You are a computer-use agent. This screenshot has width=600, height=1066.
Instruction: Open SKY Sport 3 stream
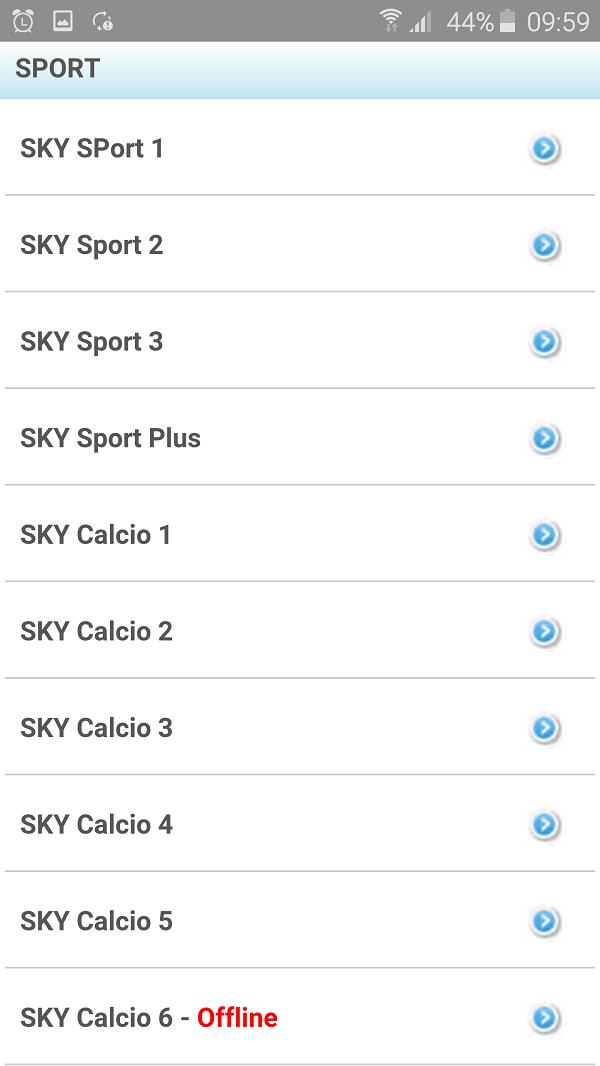pos(300,342)
